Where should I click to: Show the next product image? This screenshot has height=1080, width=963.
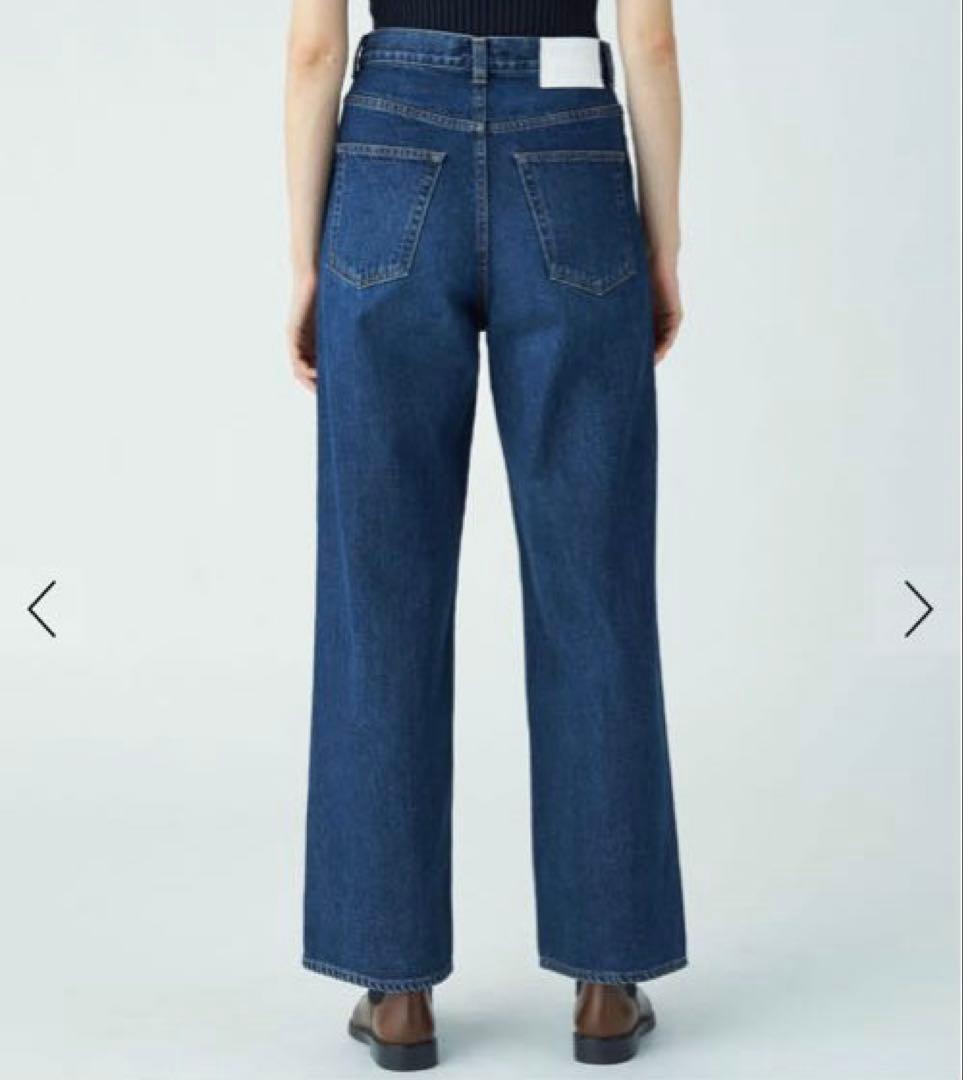(x=918, y=609)
